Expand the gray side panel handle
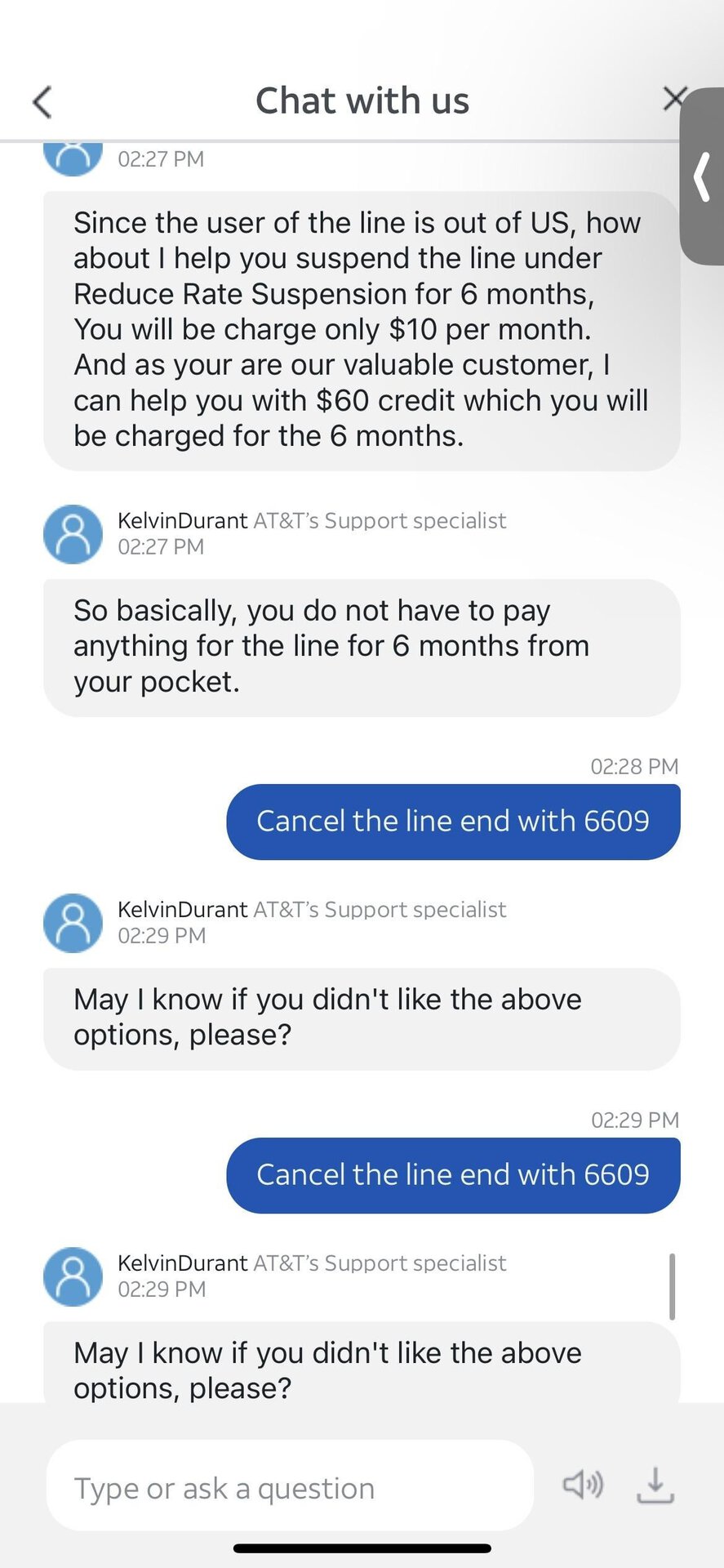Image resolution: width=724 pixels, height=1568 pixels. click(x=702, y=176)
